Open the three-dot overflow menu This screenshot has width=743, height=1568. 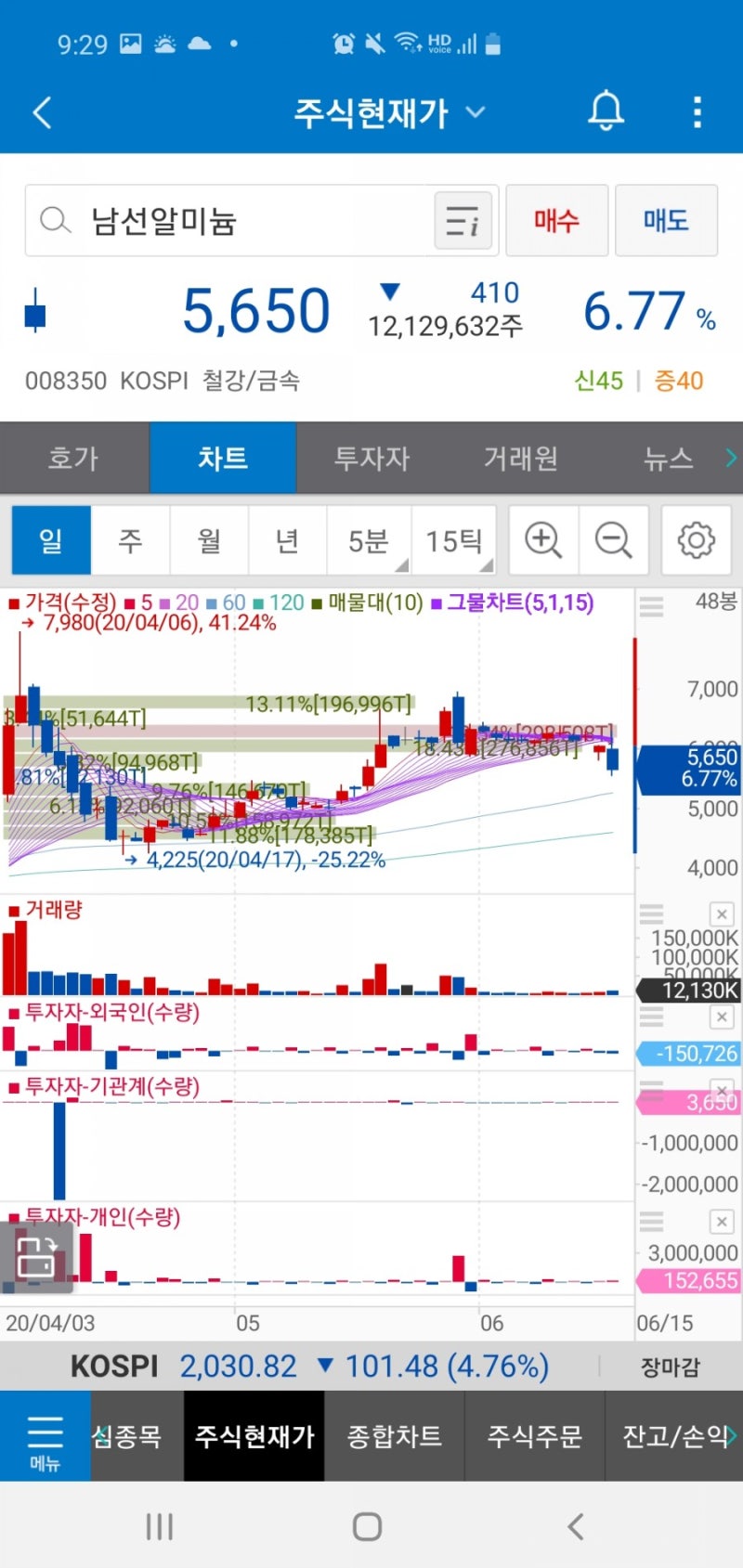tap(697, 110)
